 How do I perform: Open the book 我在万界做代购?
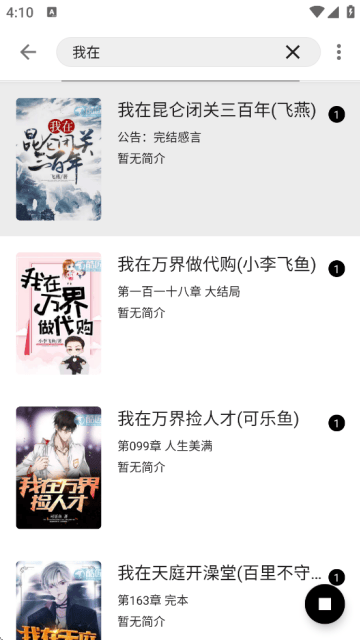pyautogui.click(x=180, y=313)
